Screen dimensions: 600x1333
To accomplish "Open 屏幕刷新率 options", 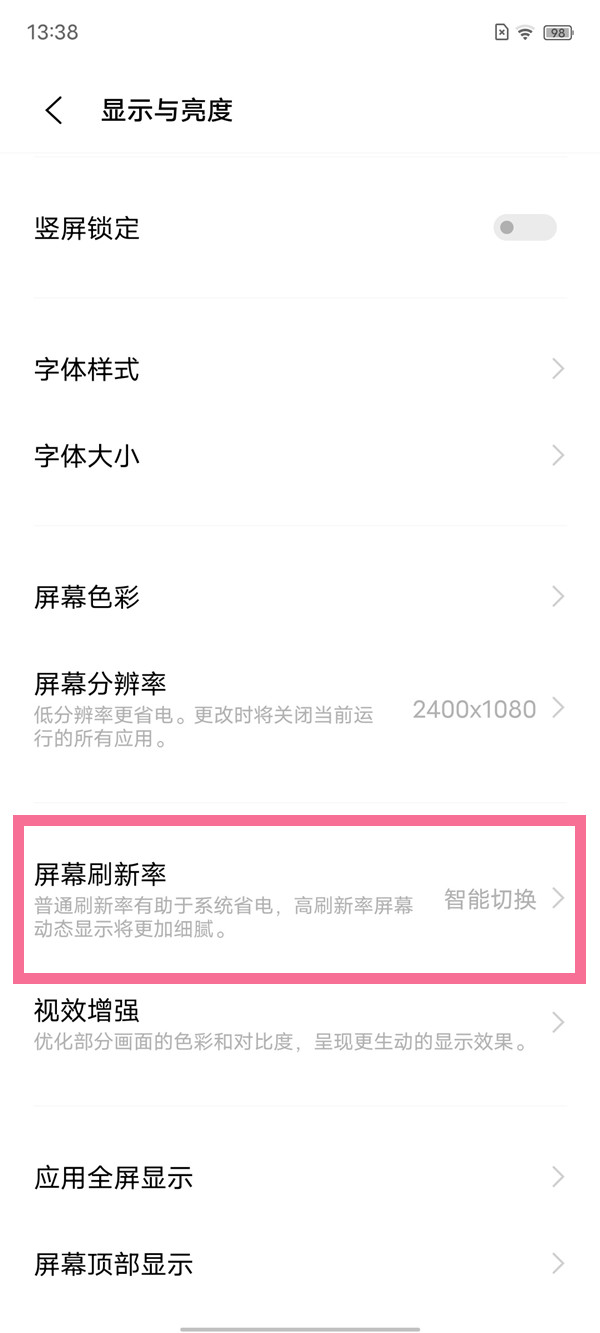I will point(300,898).
